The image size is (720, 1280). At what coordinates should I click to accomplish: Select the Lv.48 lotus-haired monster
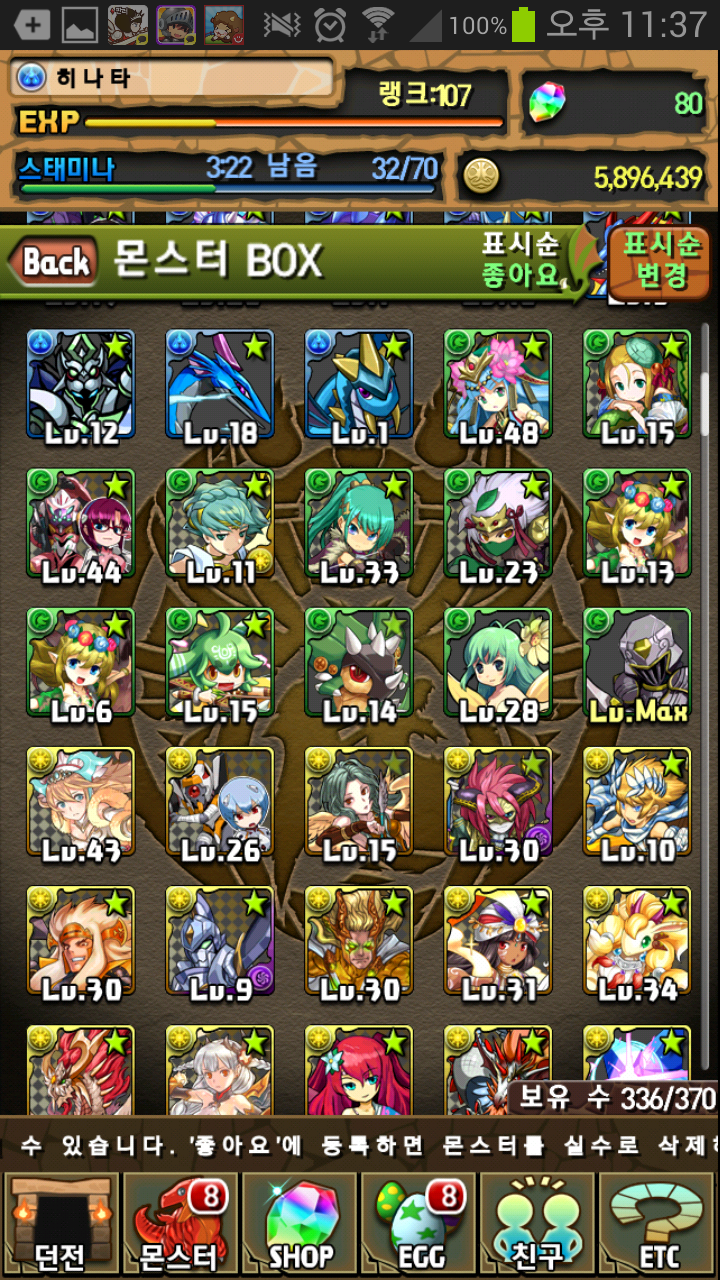[x=498, y=385]
